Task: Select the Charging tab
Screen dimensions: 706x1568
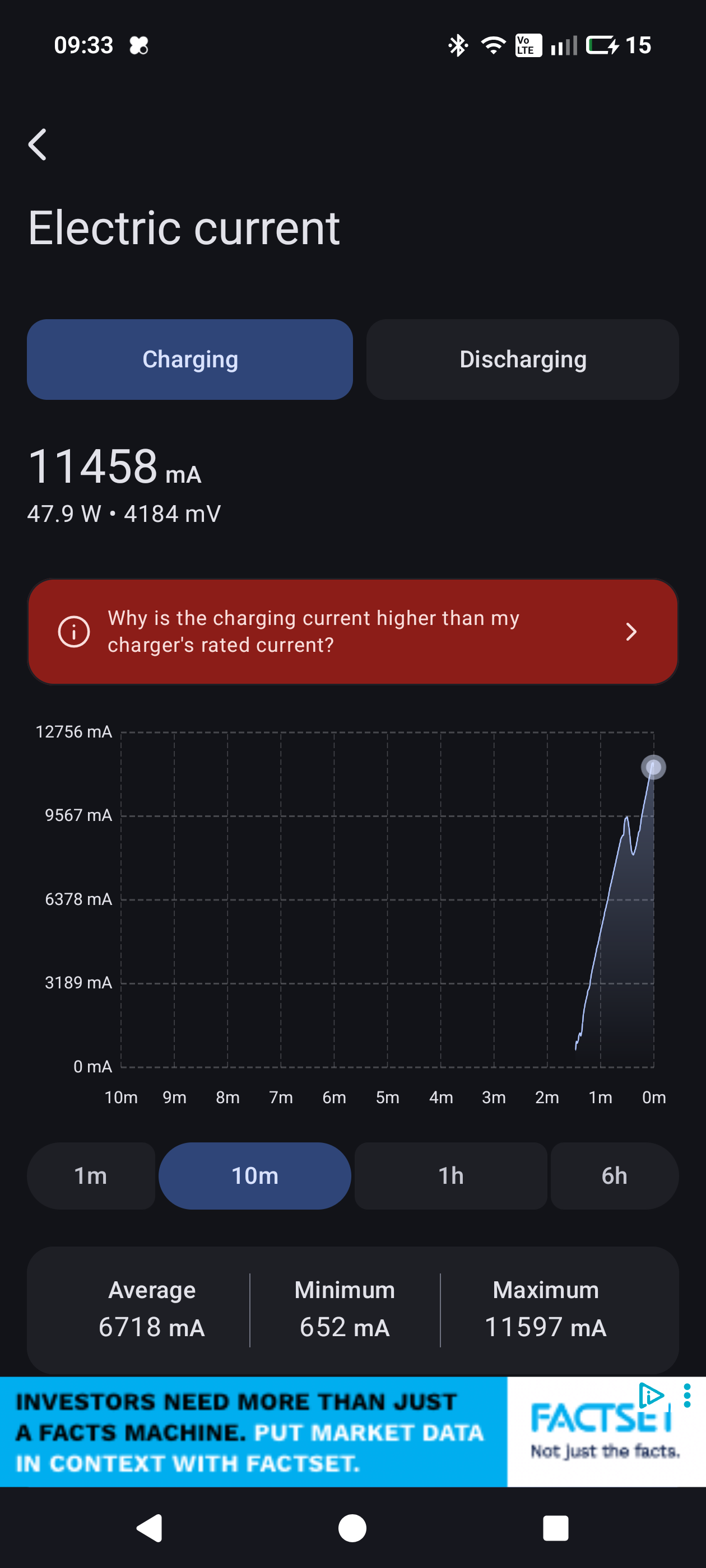Action: tap(189, 359)
